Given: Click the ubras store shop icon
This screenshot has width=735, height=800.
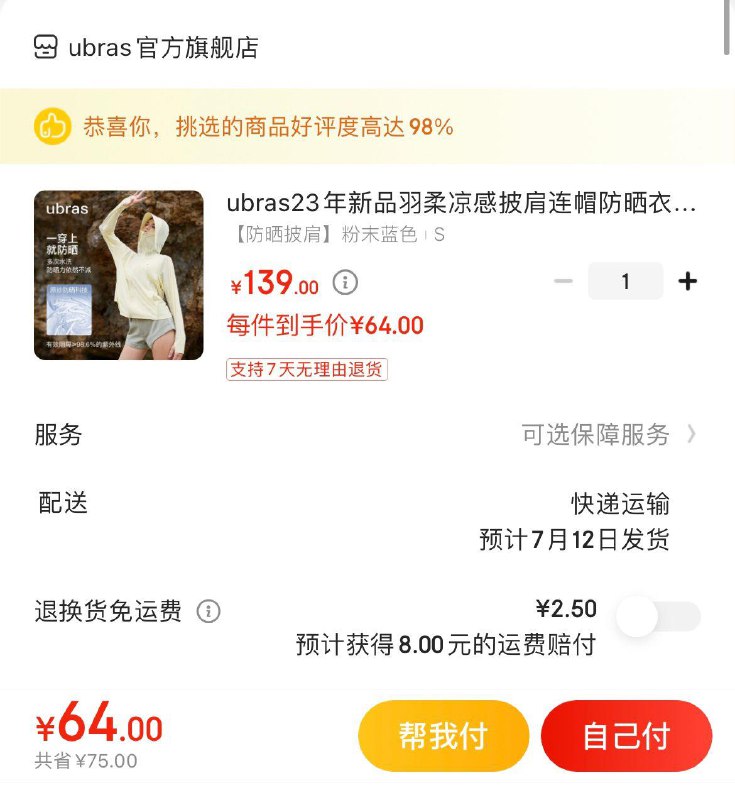Looking at the screenshot, I should [x=45, y=46].
